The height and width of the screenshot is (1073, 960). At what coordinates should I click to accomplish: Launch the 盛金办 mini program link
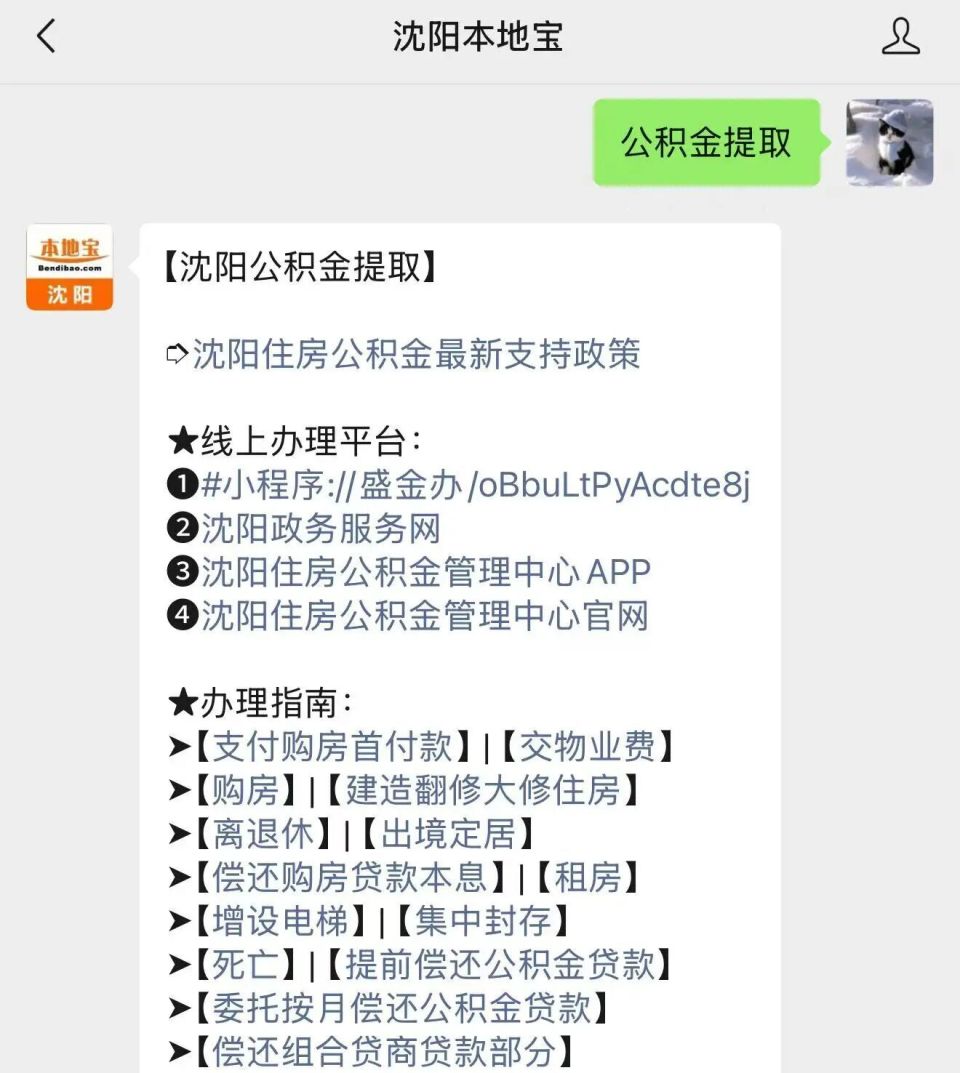pos(470,485)
